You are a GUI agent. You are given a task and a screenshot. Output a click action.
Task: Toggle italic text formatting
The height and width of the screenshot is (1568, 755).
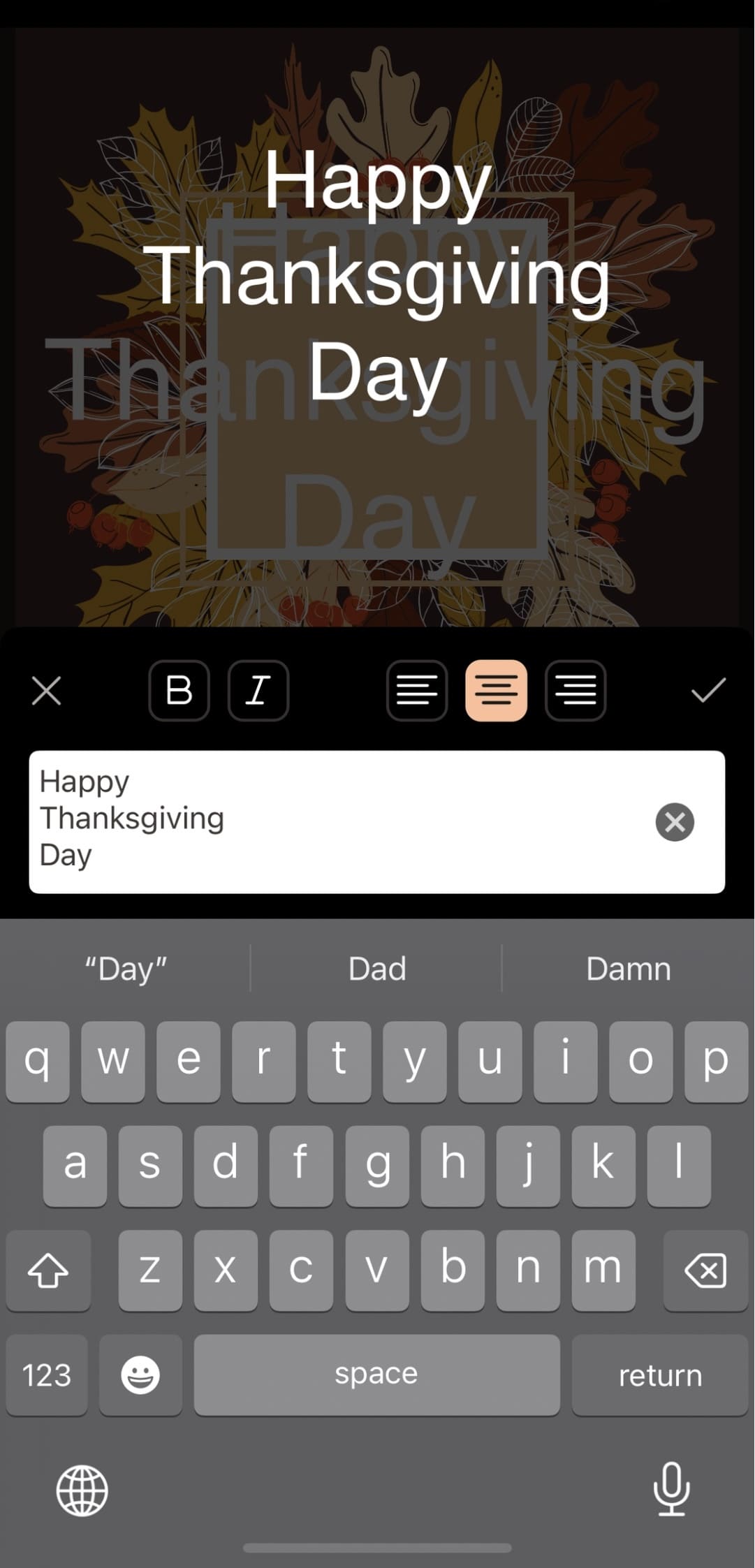(x=258, y=691)
